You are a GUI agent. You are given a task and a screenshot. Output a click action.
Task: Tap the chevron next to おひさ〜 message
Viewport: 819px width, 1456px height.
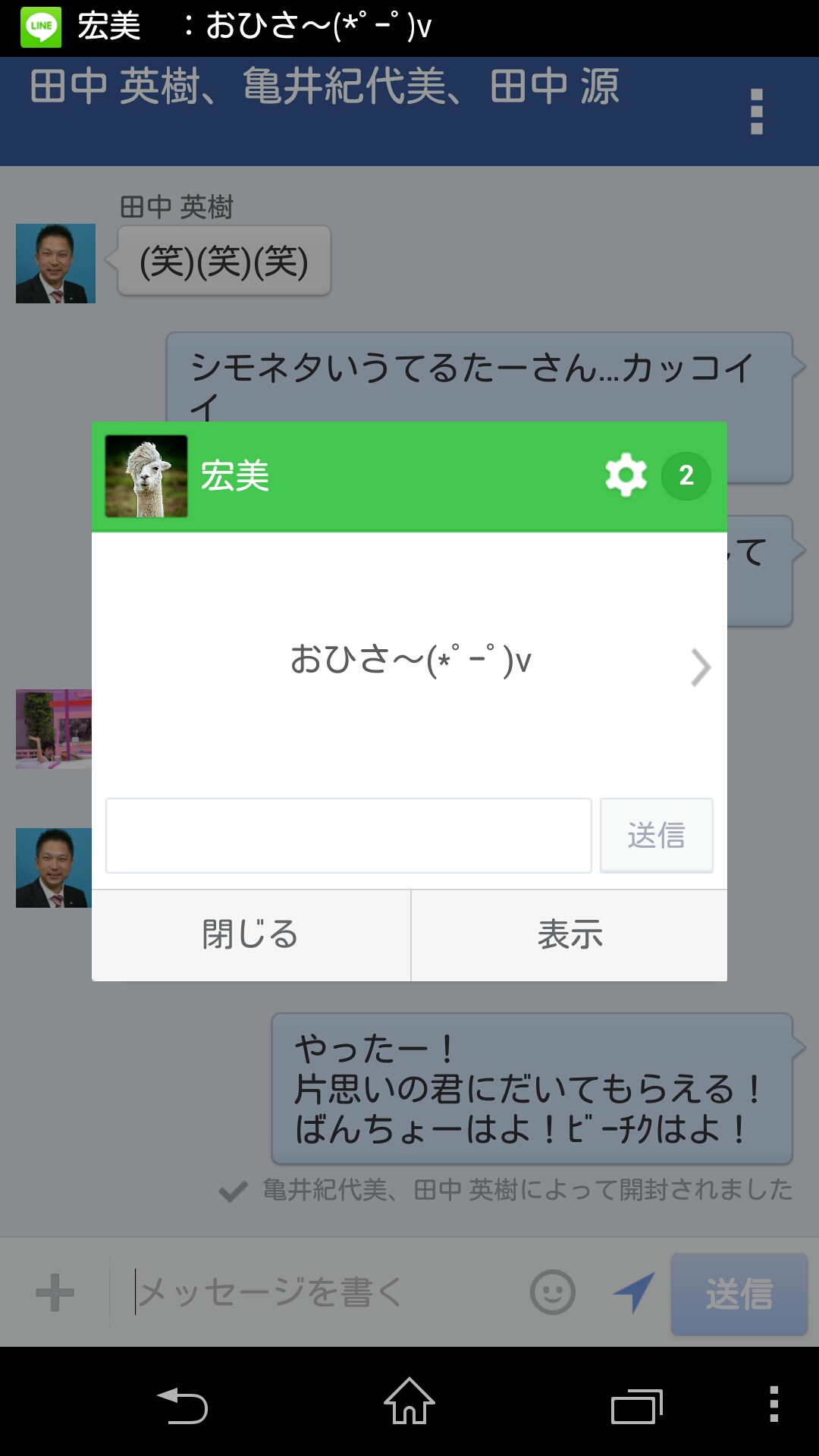click(x=700, y=667)
